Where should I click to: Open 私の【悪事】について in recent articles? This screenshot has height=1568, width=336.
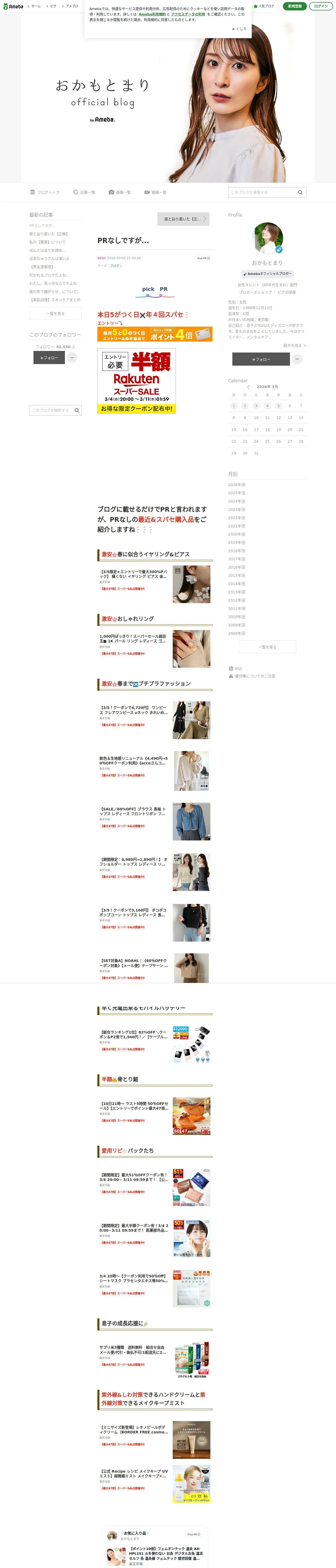[x=48, y=242]
